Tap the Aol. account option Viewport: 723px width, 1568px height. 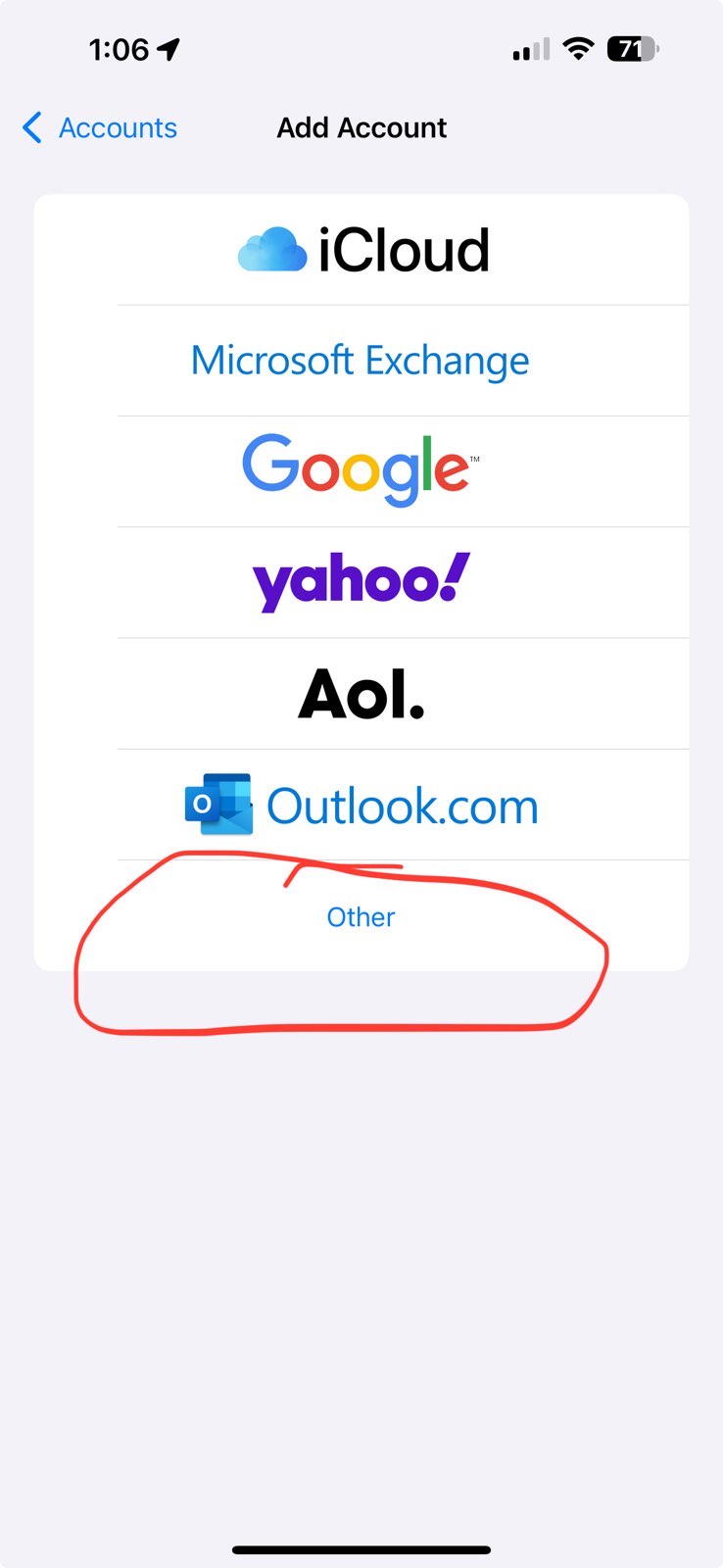(361, 694)
